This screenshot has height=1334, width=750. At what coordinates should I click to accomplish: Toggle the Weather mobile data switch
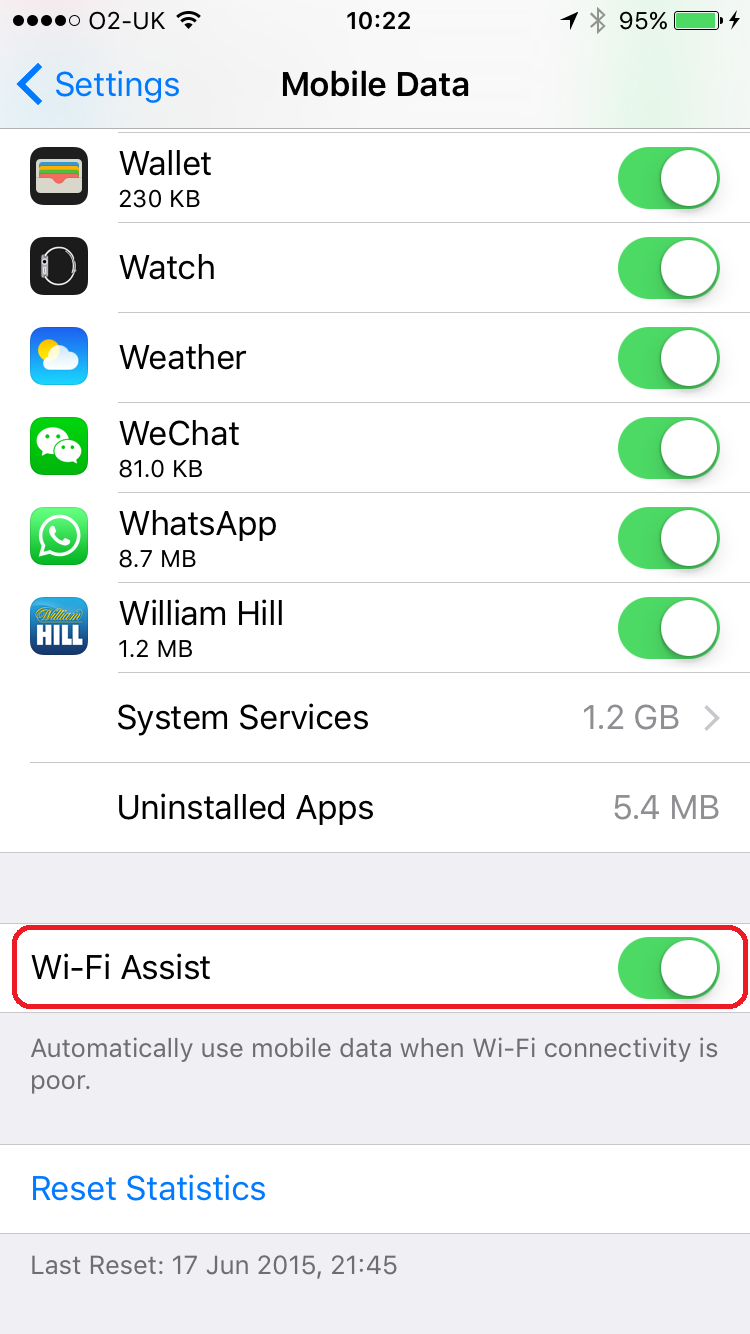668,358
